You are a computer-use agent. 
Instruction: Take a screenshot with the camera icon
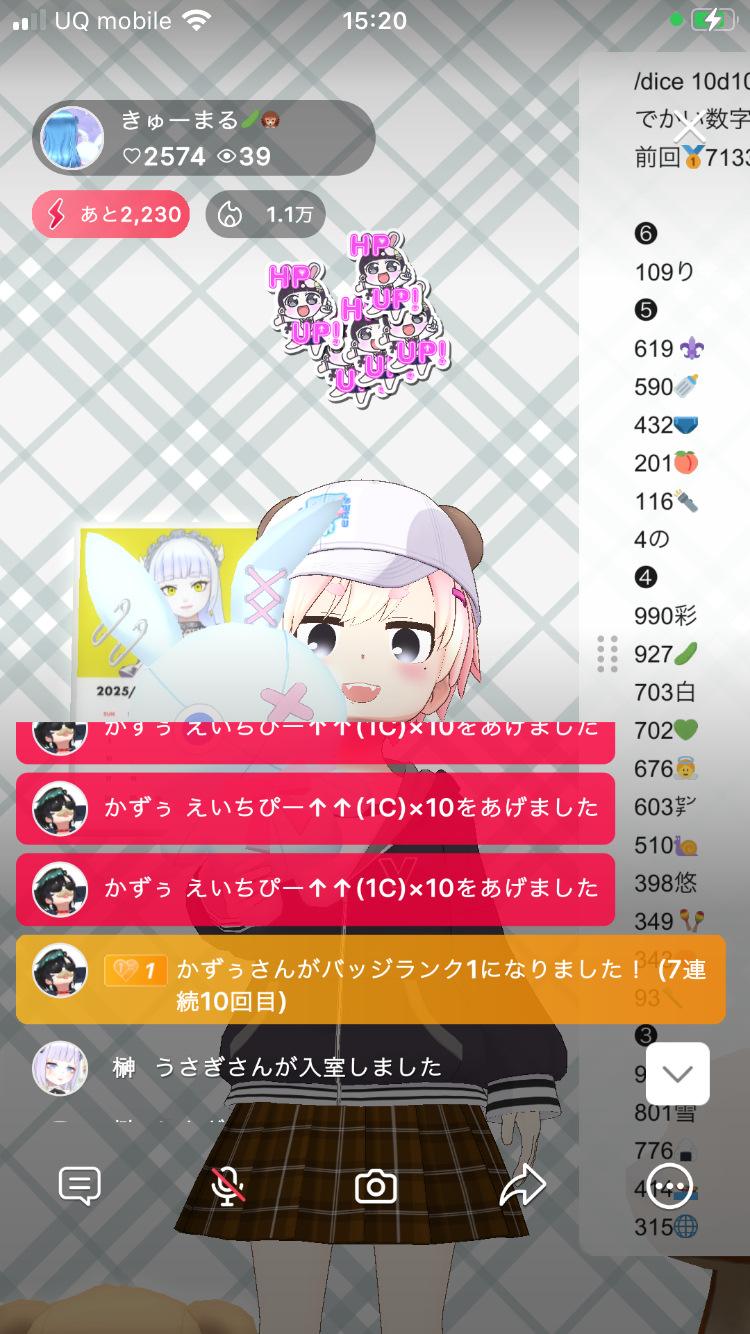pyautogui.click(x=376, y=1187)
